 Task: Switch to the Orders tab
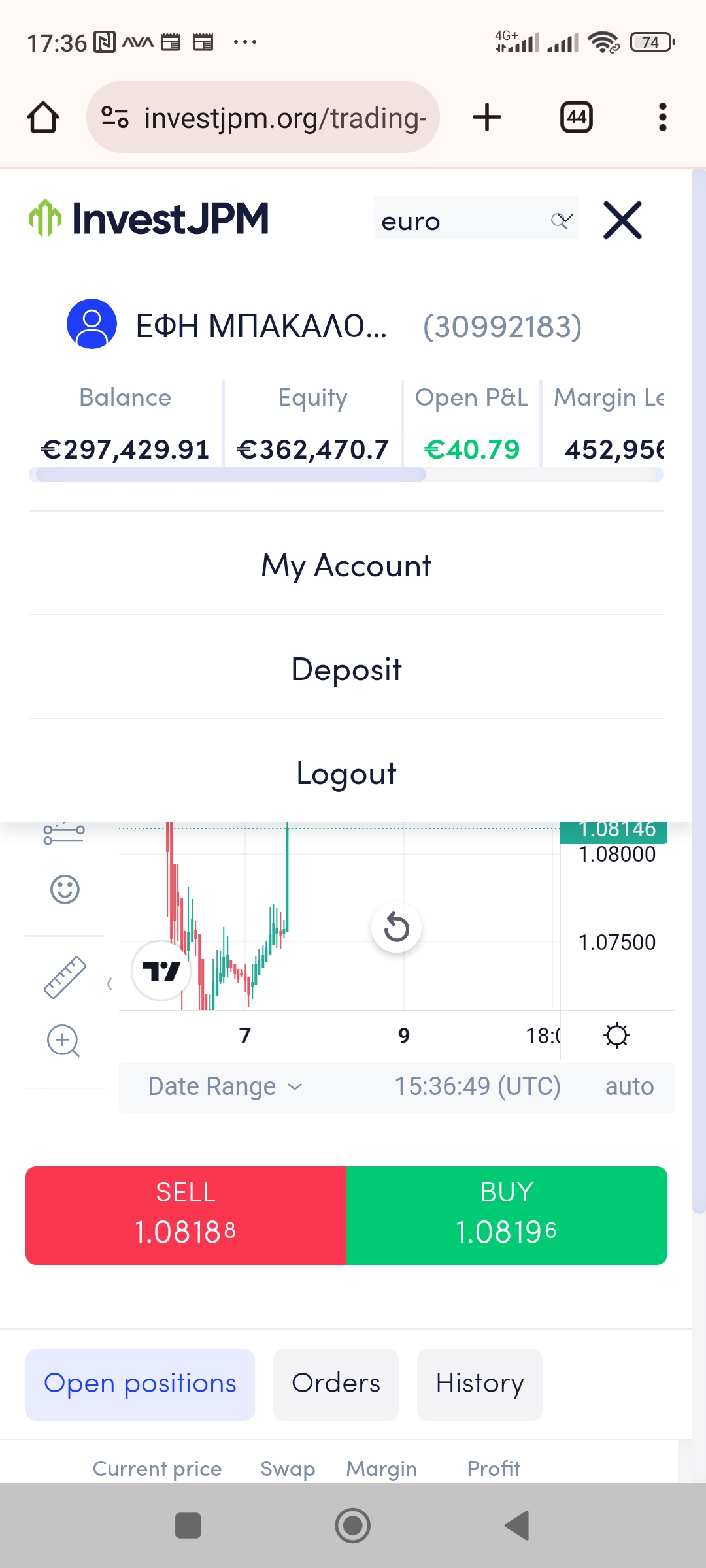(336, 1384)
